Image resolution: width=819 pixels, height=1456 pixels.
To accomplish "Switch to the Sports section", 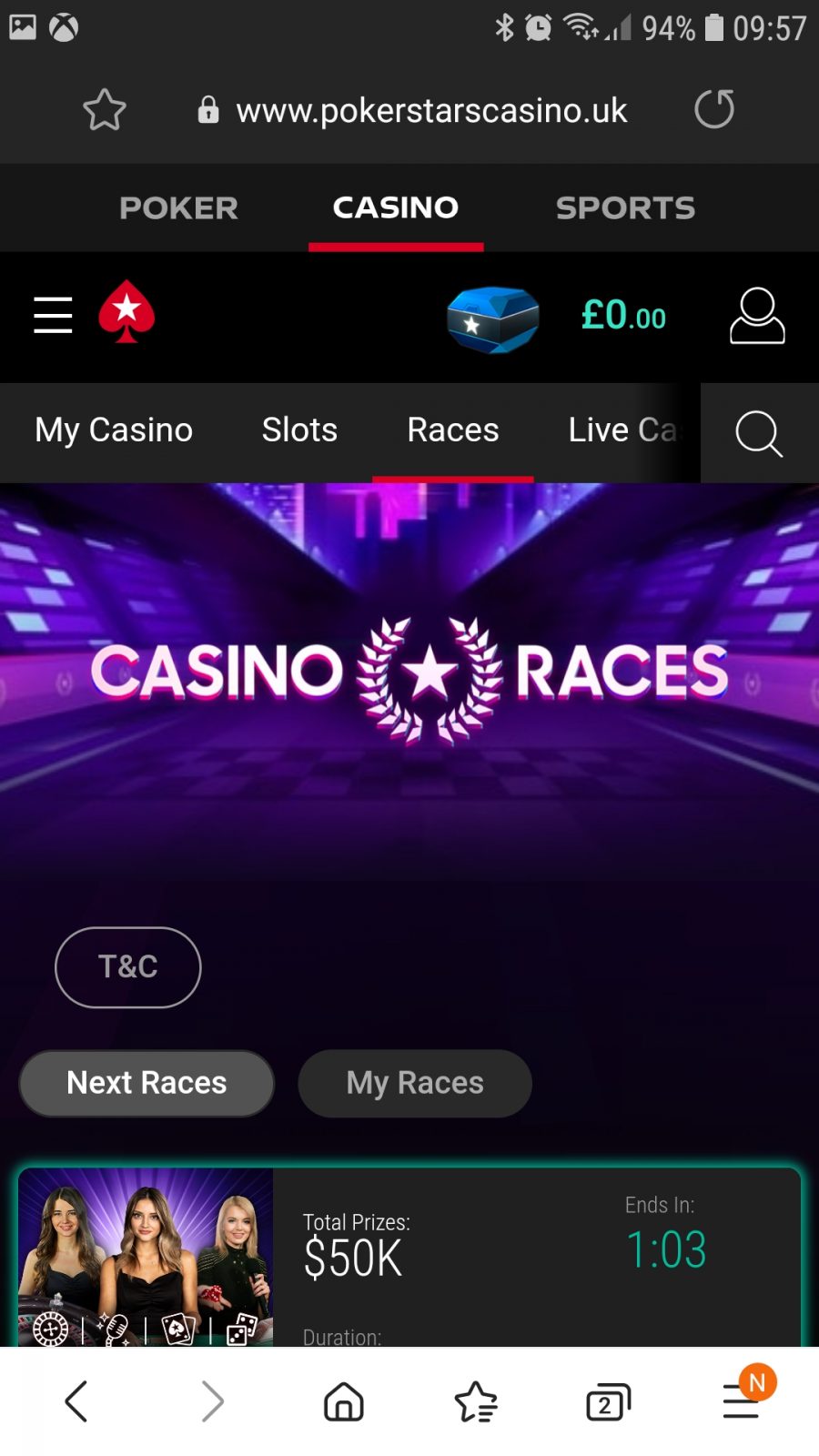I will (x=625, y=207).
